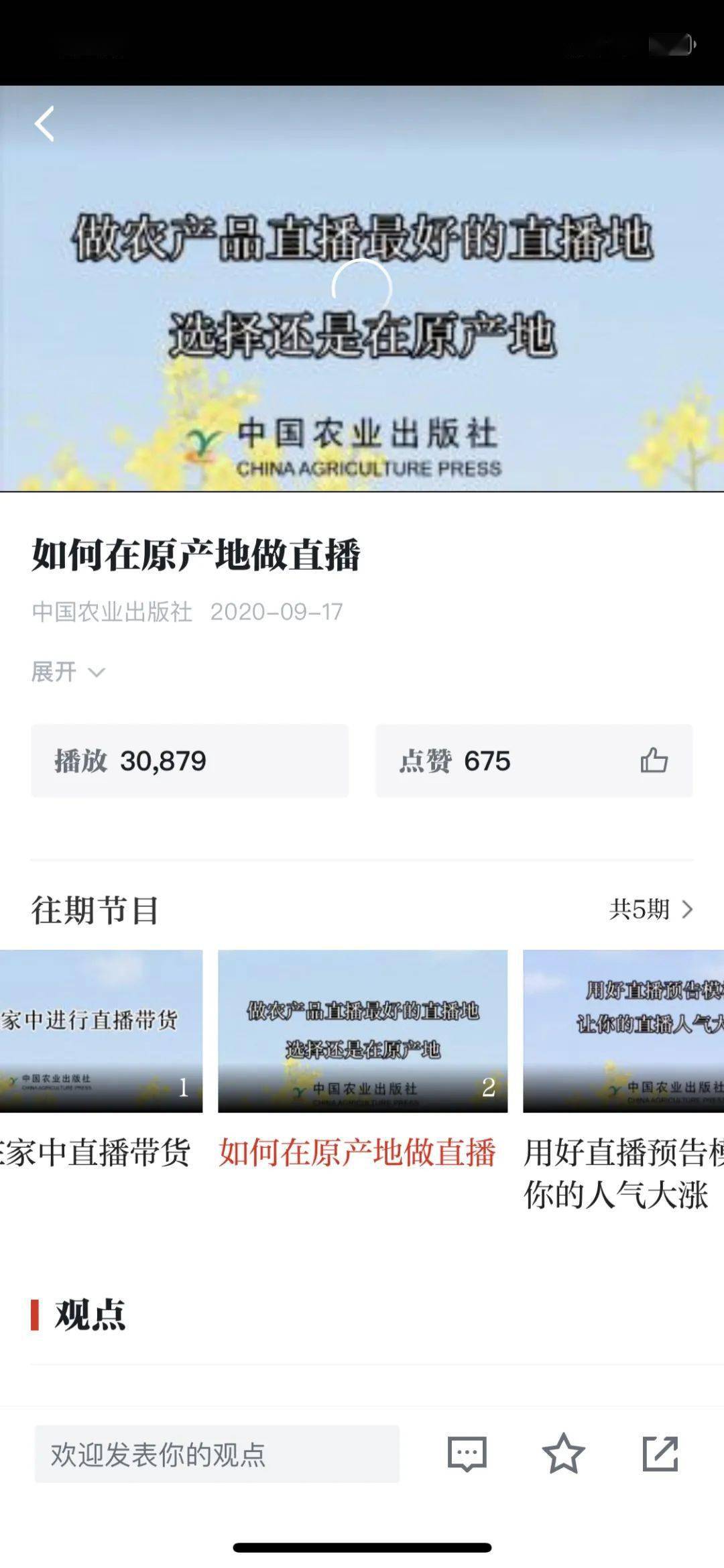Open the comments icon in bottom bar
This screenshot has height=1568, width=724.
click(467, 1454)
